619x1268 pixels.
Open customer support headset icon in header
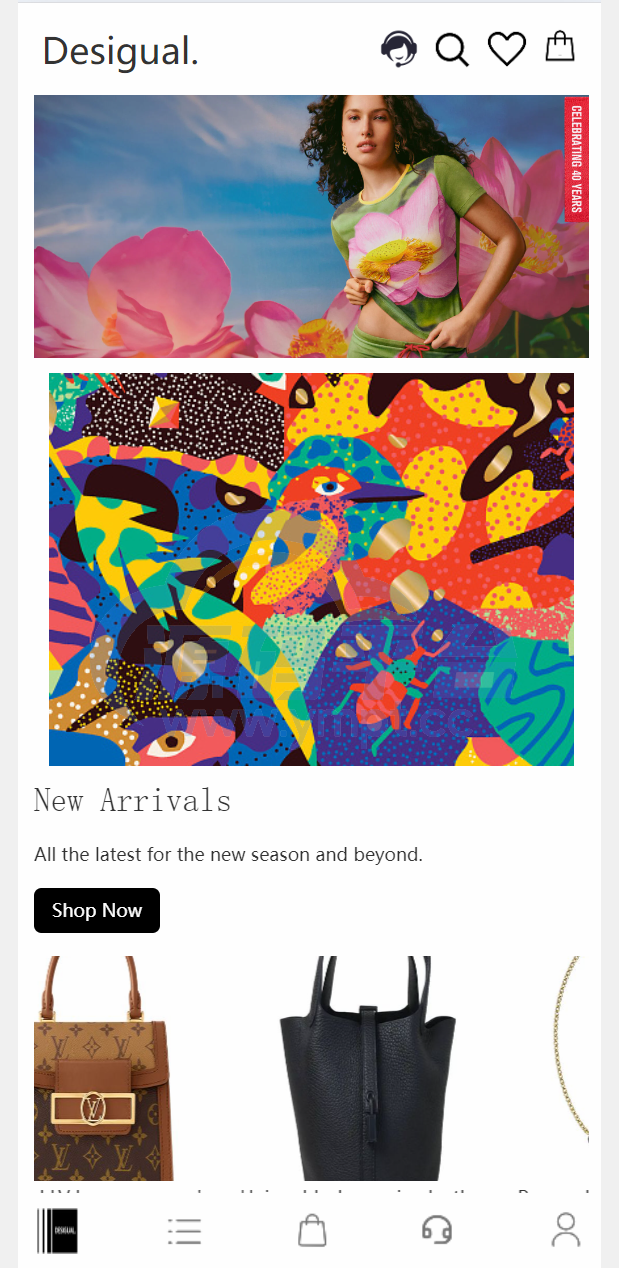tap(399, 48)
